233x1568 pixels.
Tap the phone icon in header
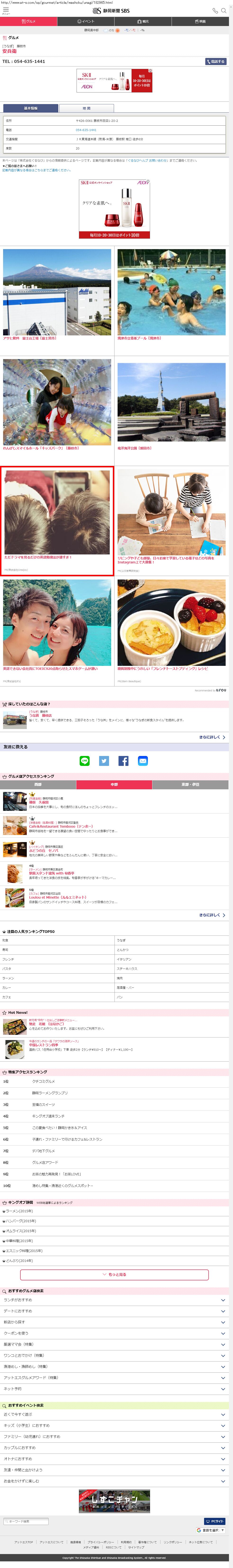215,10
